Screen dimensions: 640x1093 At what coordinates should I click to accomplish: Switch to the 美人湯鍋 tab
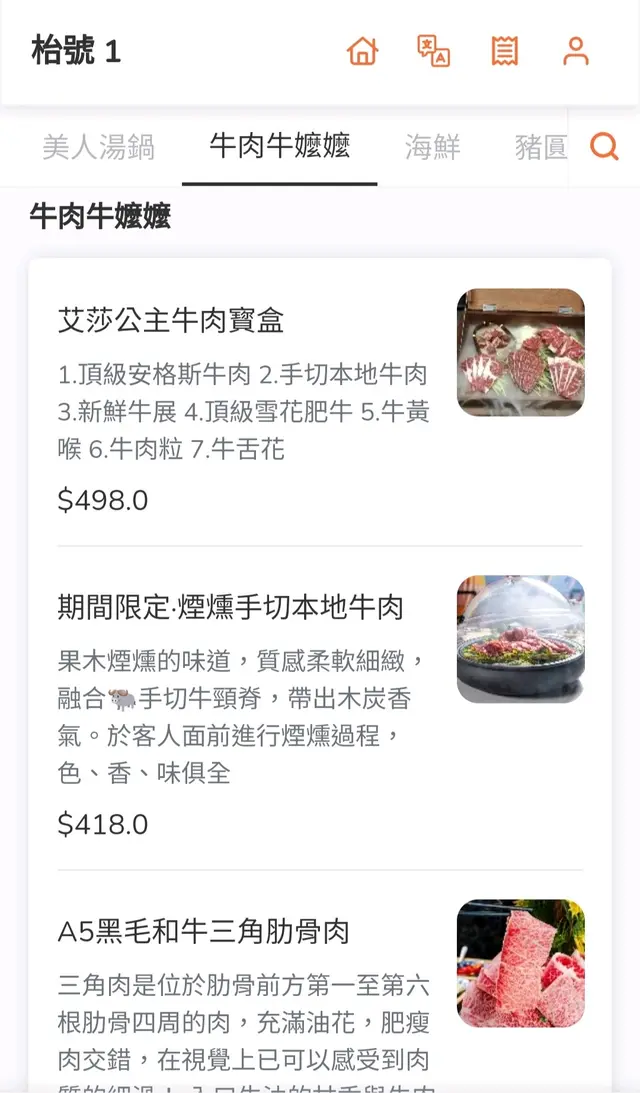(98, 148)
